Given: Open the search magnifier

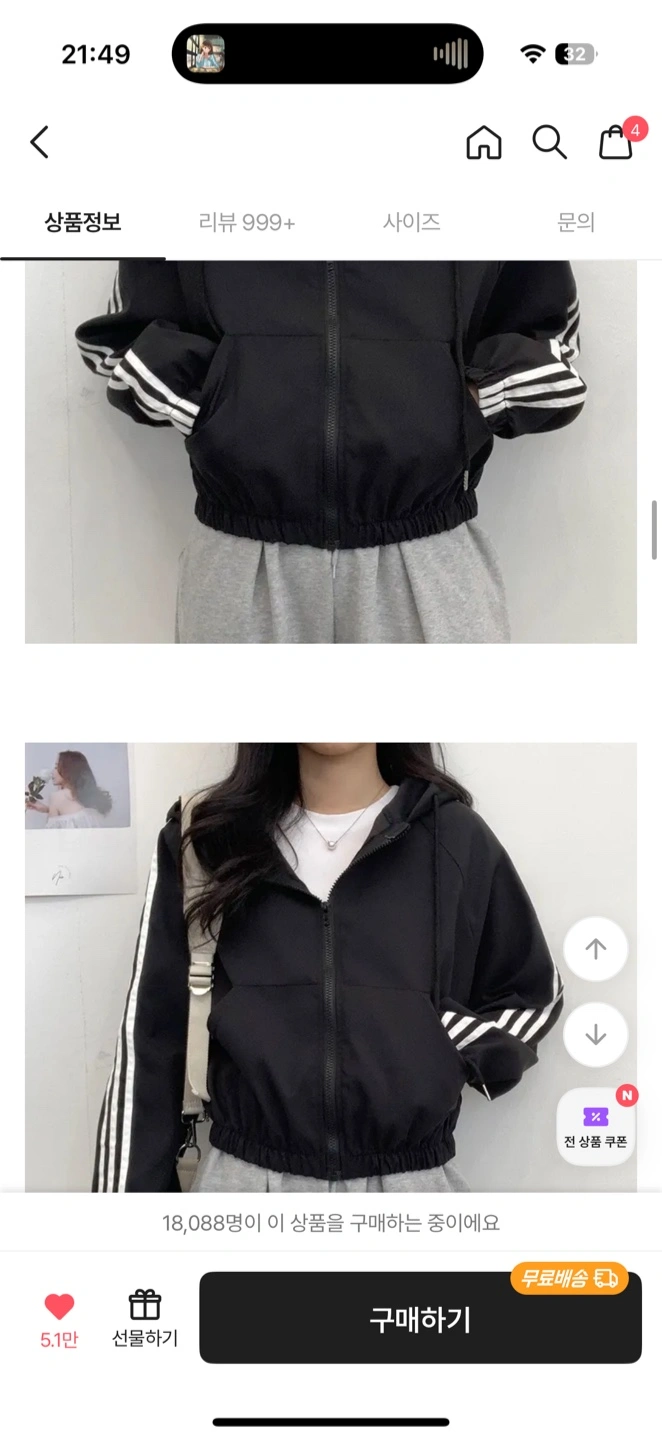Looking at the screenshot, I should (549, 143).
